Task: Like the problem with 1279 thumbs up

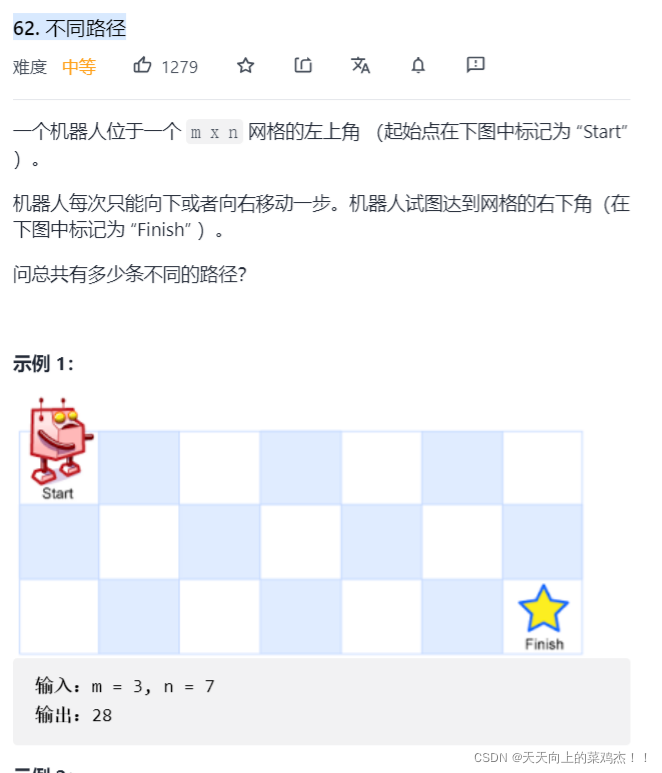Action: (142, 66)
